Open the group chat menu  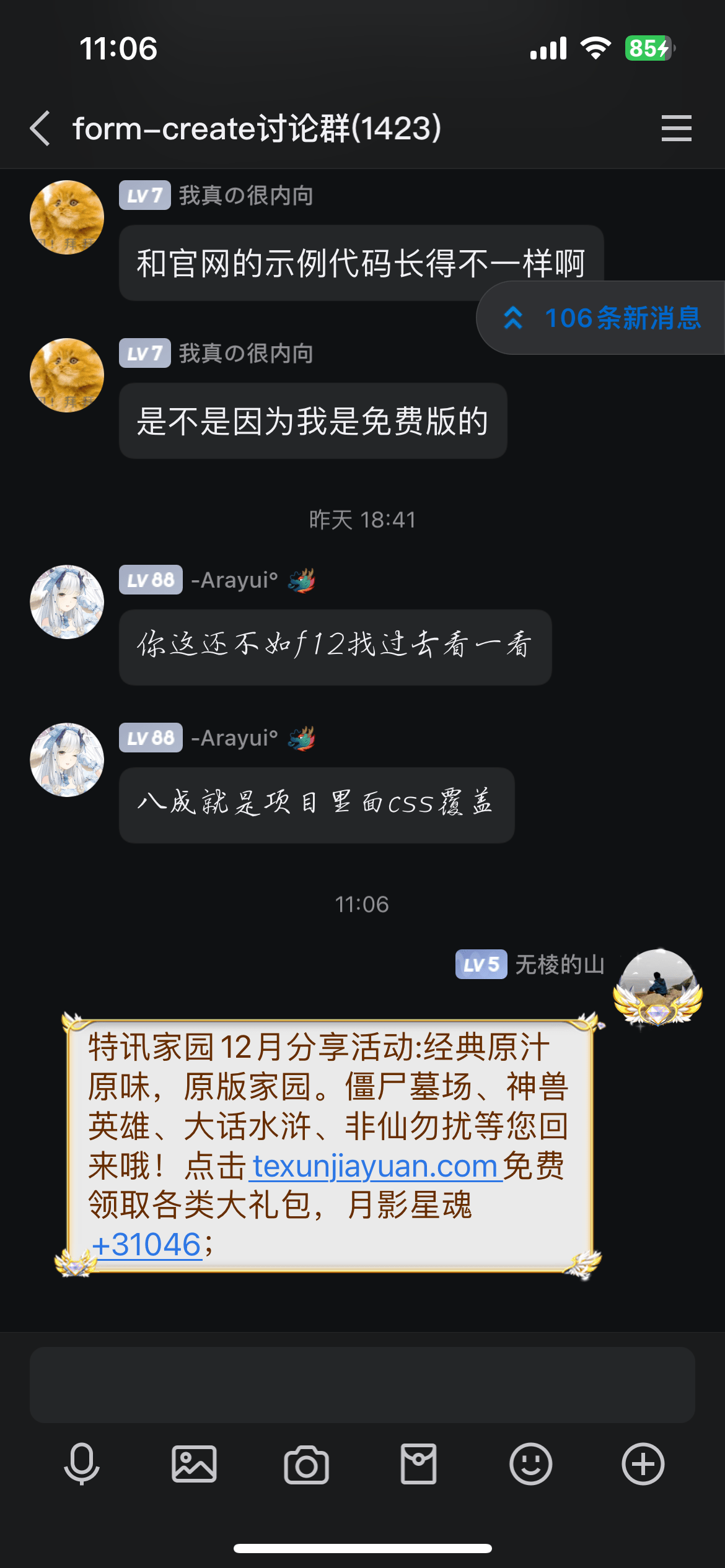676,128
